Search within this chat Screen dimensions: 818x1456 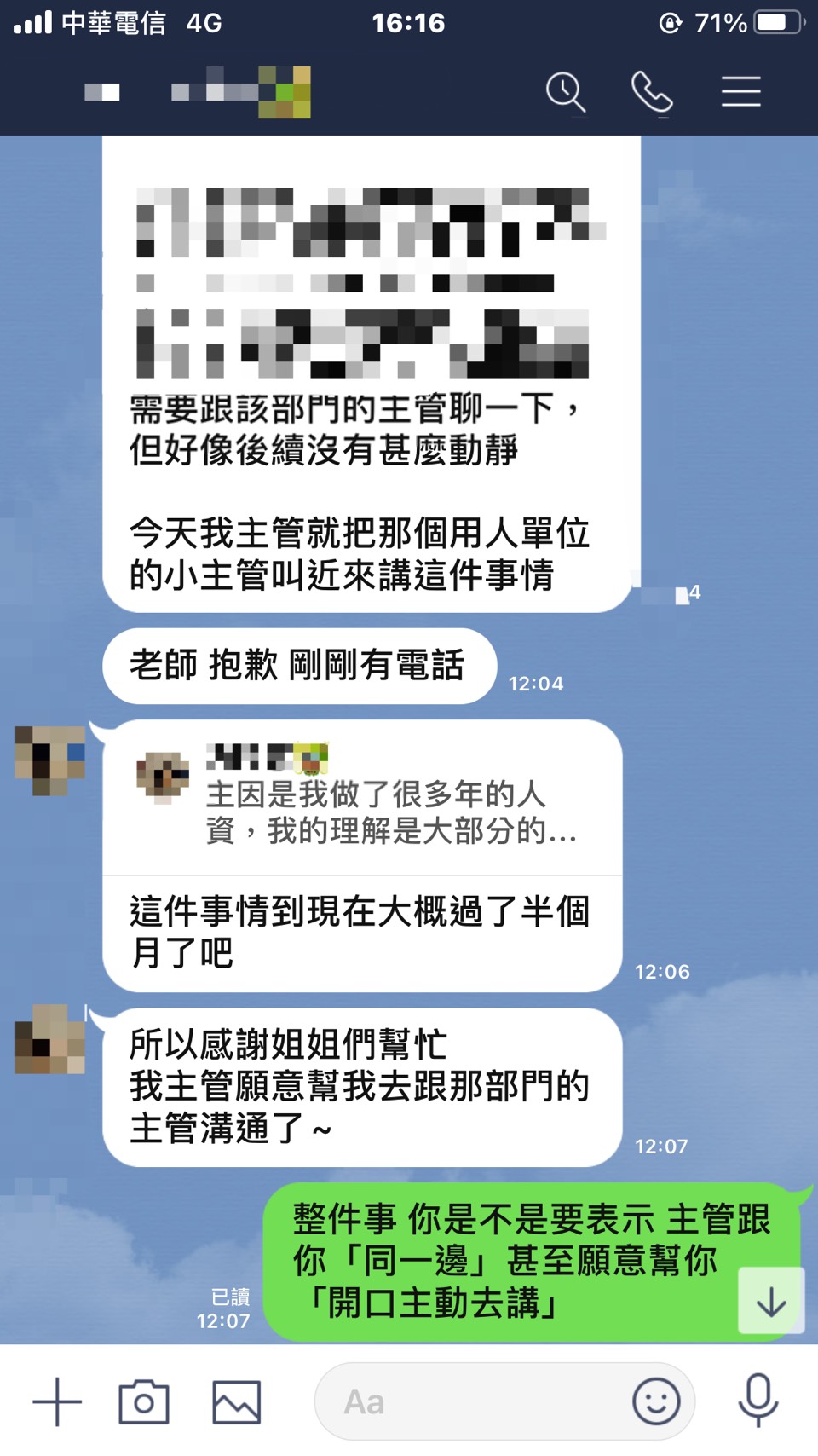(566, 92)
